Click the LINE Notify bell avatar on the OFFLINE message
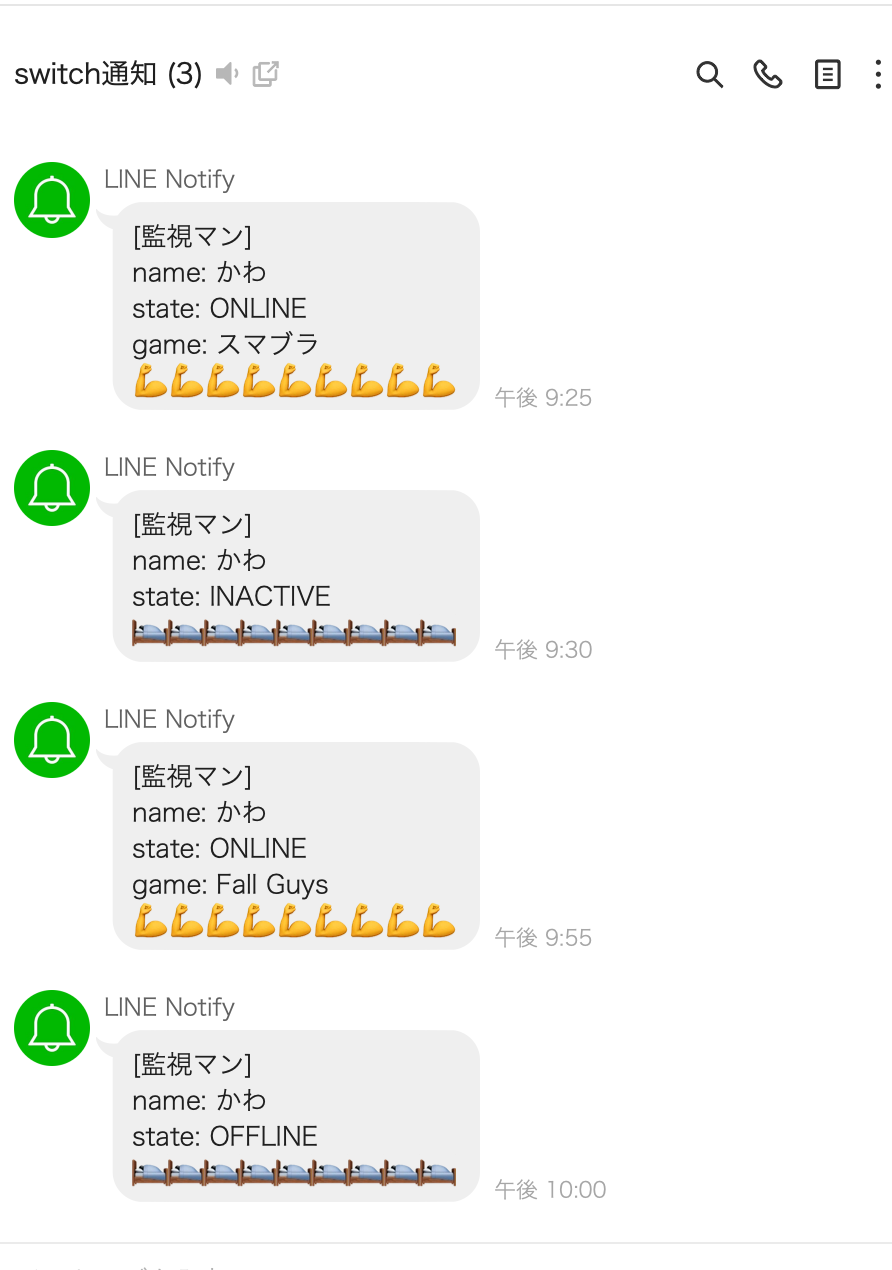 pyautogui.click(x=51, y=1027)
